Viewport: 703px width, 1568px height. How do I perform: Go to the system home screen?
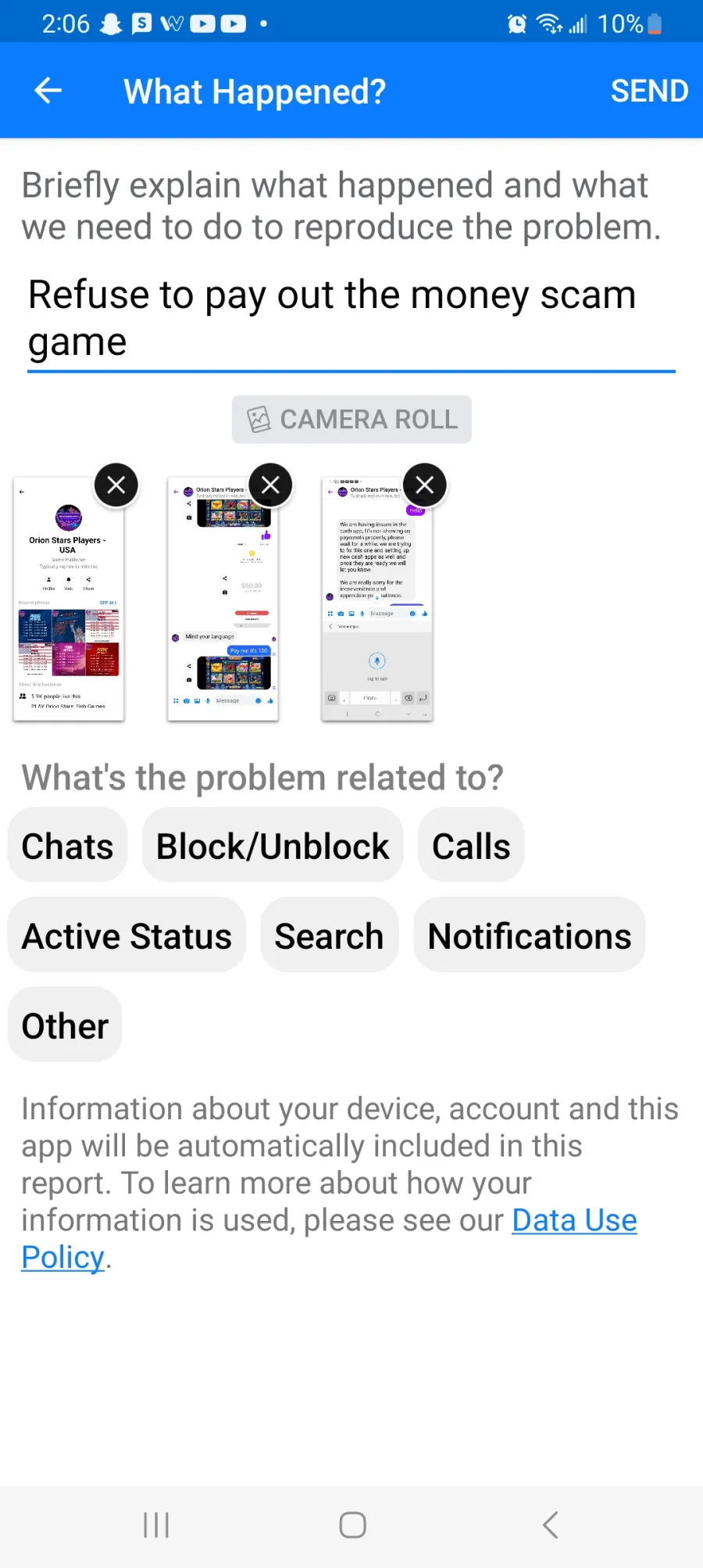pyautogui.click(x=352, y=1524)
